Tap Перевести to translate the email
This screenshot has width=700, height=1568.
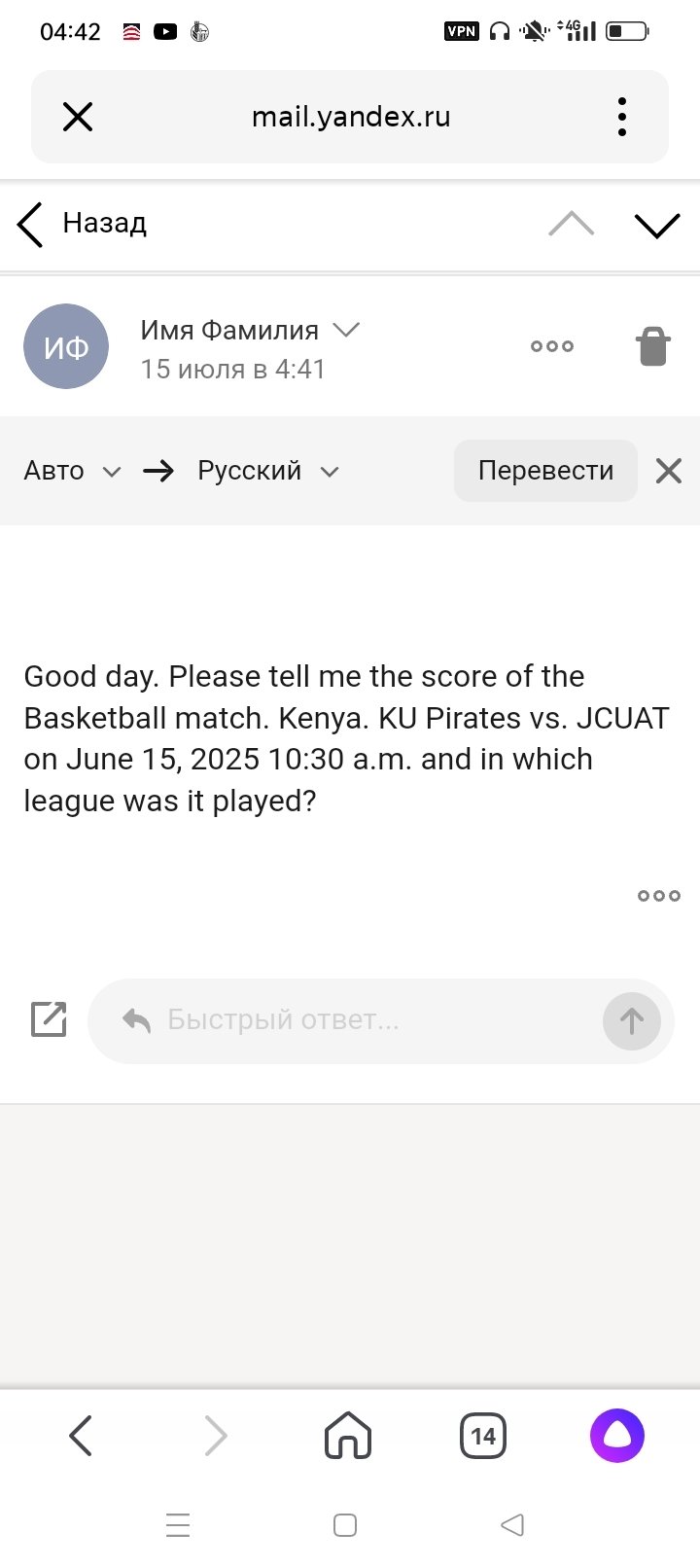545,472
